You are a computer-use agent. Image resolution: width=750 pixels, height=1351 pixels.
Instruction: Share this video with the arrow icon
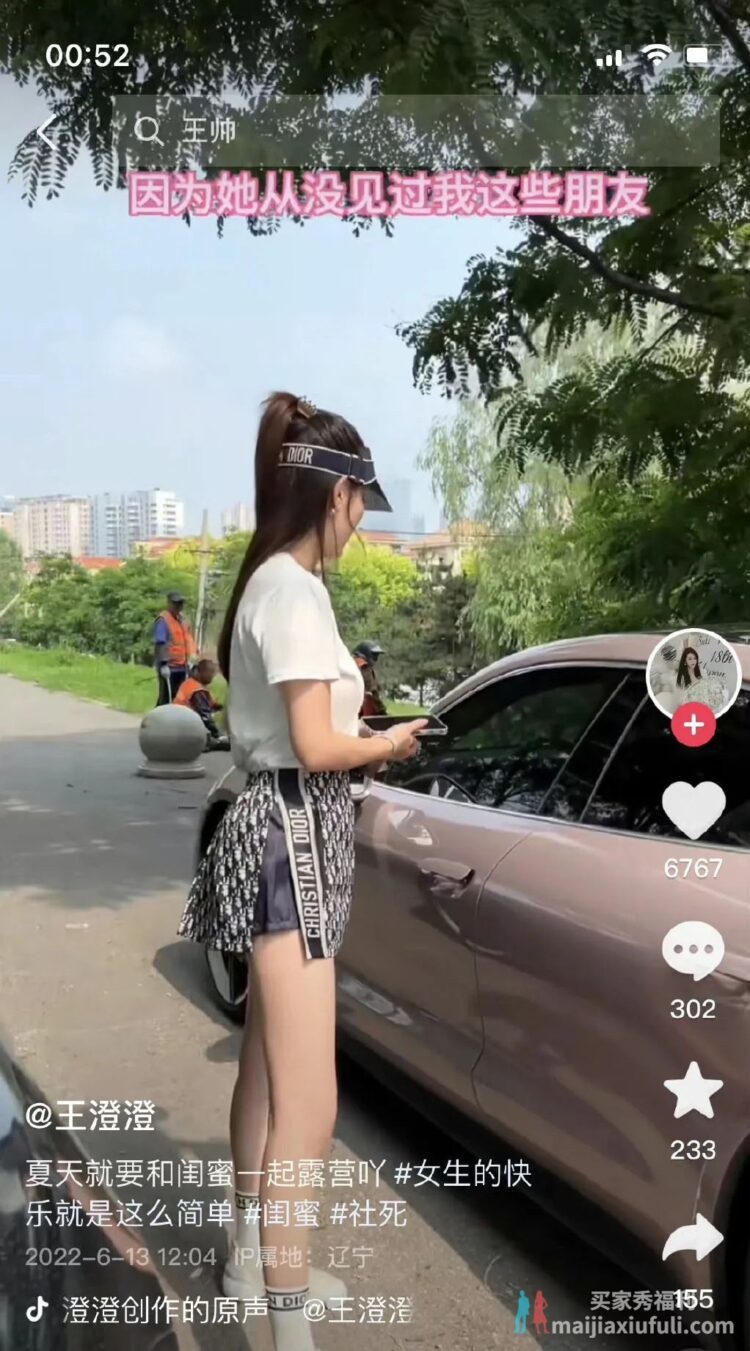pos(693,1238)
